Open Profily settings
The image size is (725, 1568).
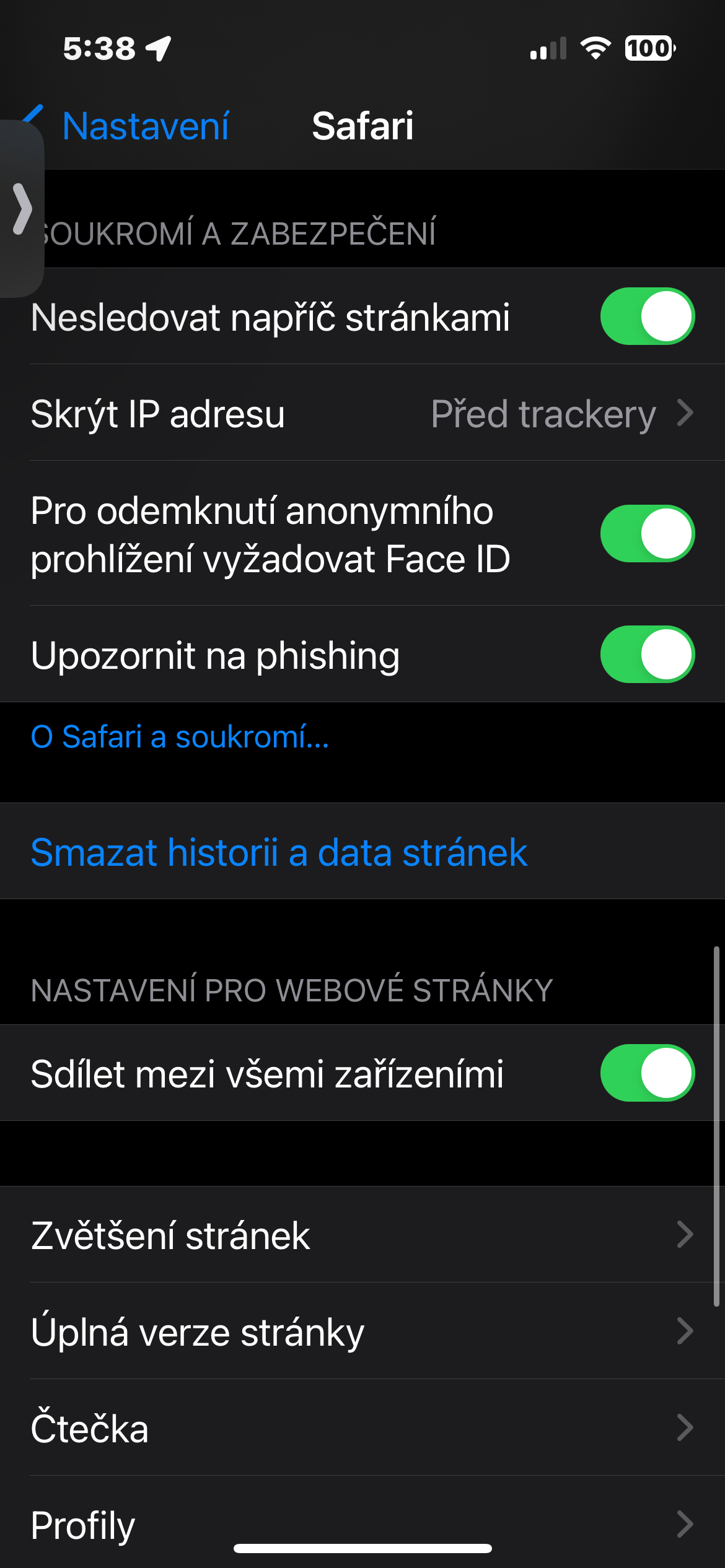(x=362, y=1523)
